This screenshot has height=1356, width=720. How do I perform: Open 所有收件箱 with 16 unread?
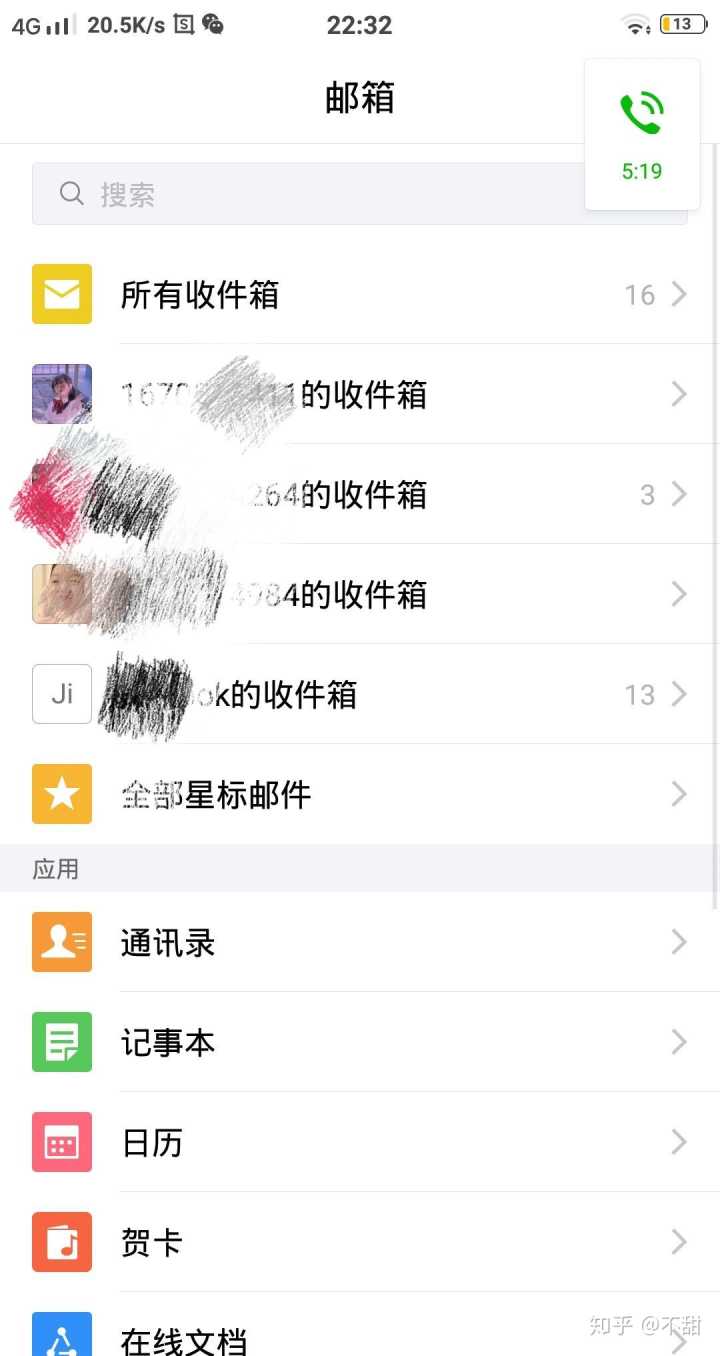[360, 294]
